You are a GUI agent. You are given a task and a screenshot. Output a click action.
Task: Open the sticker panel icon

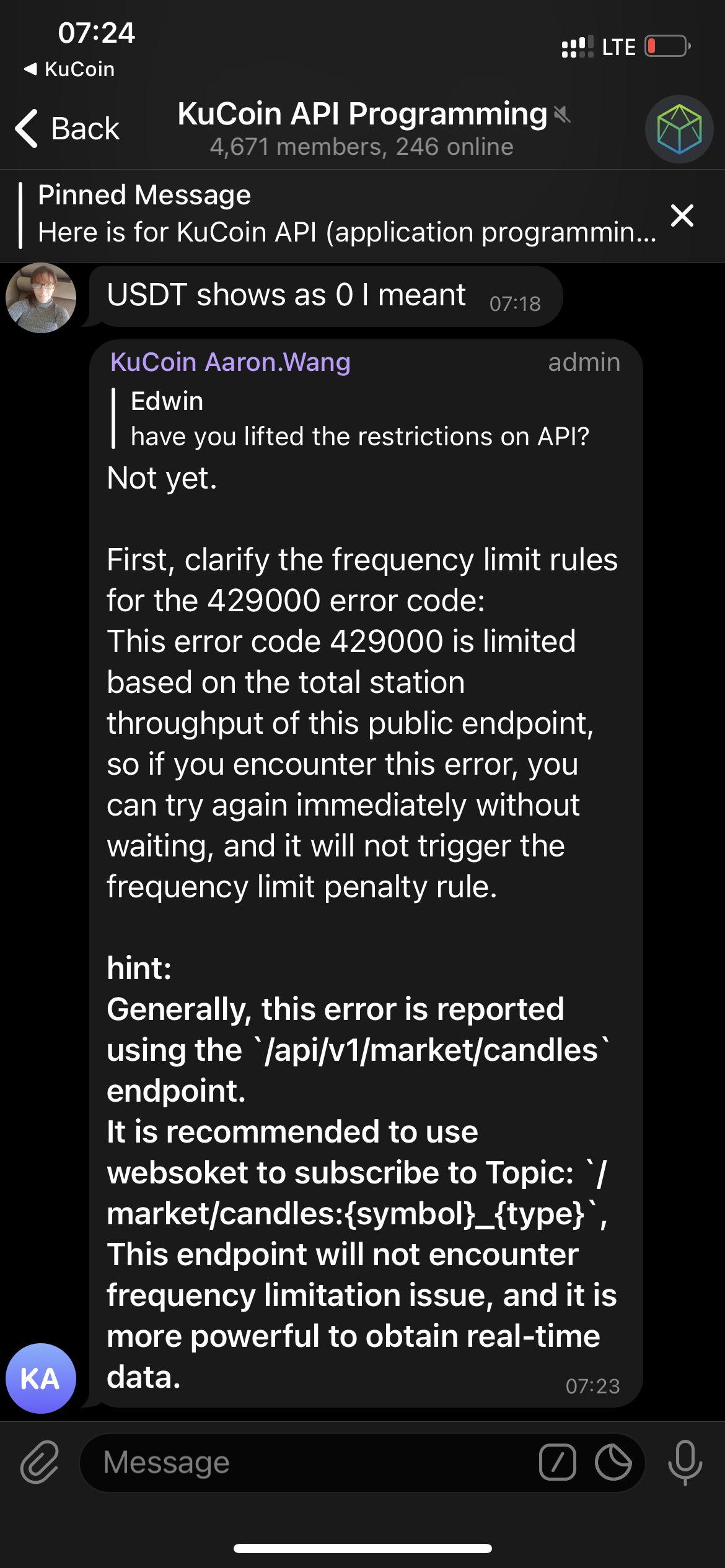tap(613, 1463)
